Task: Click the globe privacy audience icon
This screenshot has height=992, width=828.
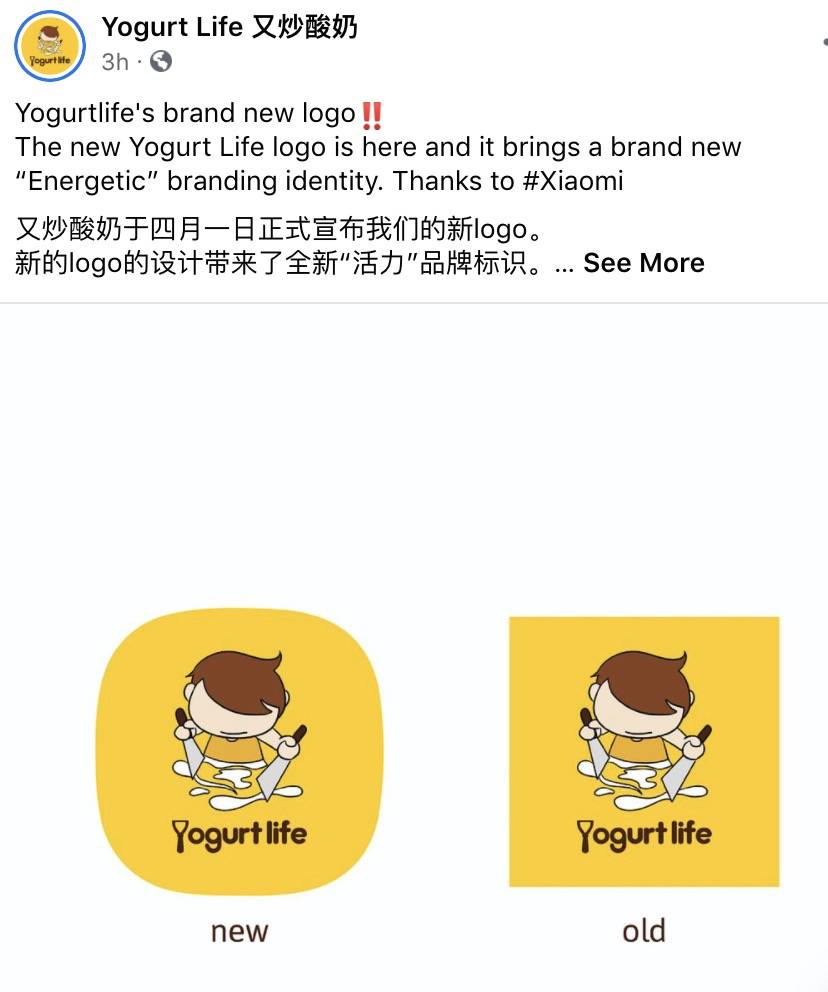Action: click(161, 60)
